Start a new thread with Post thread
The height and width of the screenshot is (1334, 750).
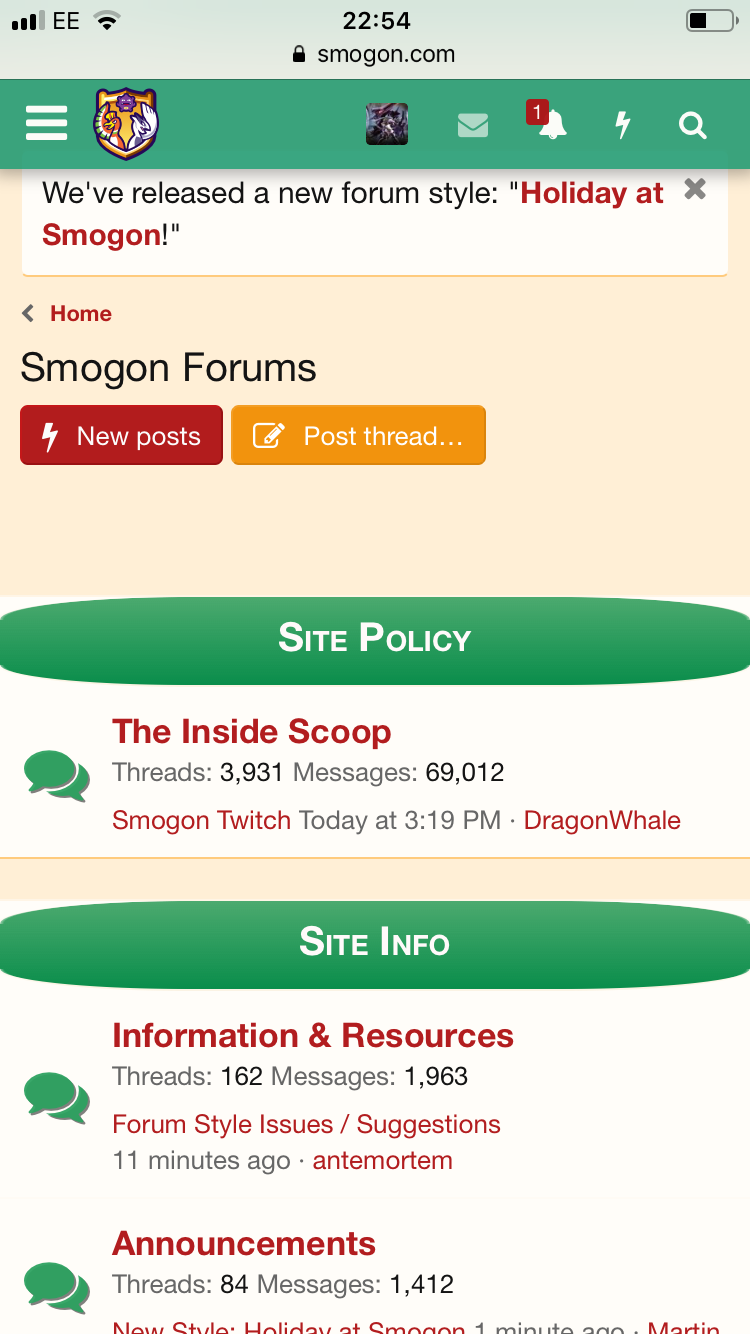358,436
